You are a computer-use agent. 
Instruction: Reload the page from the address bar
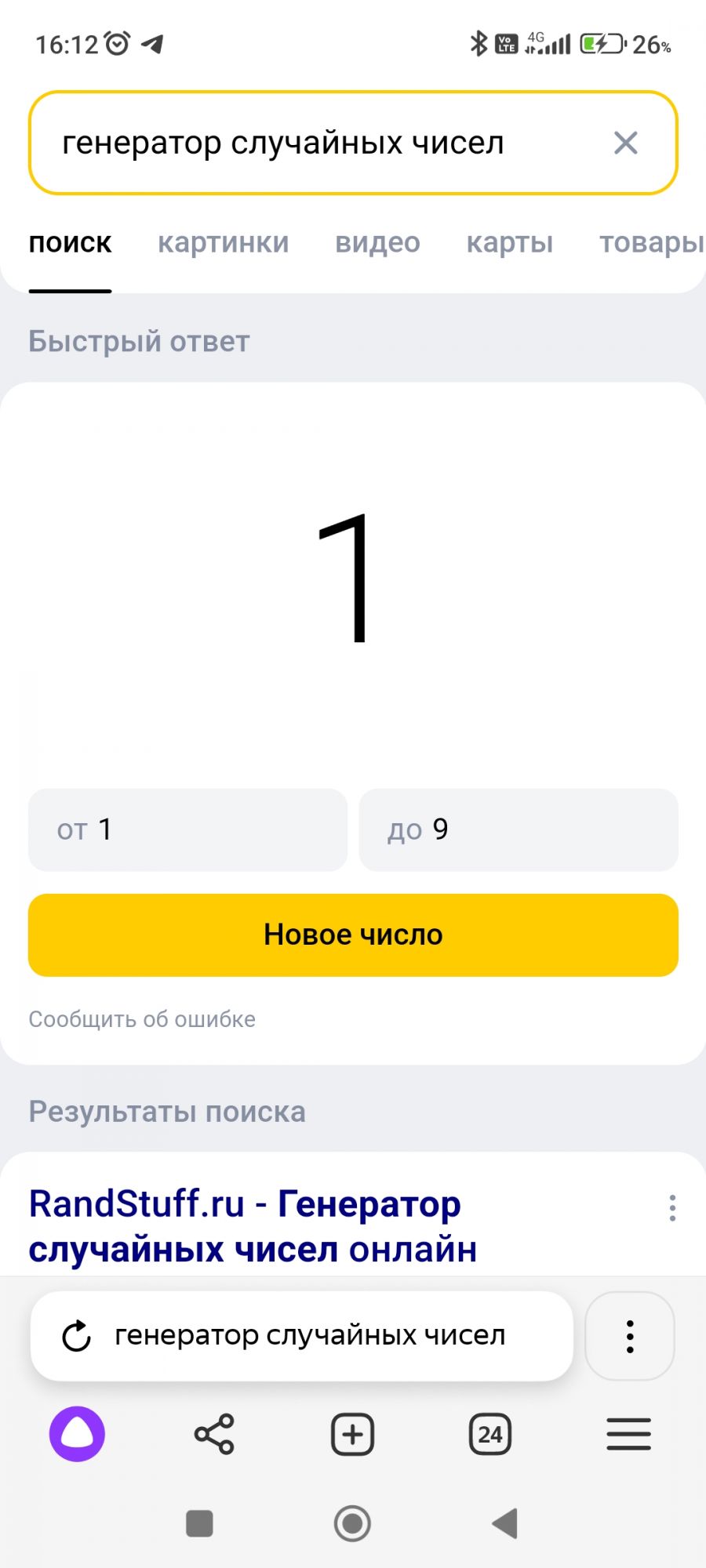pos(77,1336)
